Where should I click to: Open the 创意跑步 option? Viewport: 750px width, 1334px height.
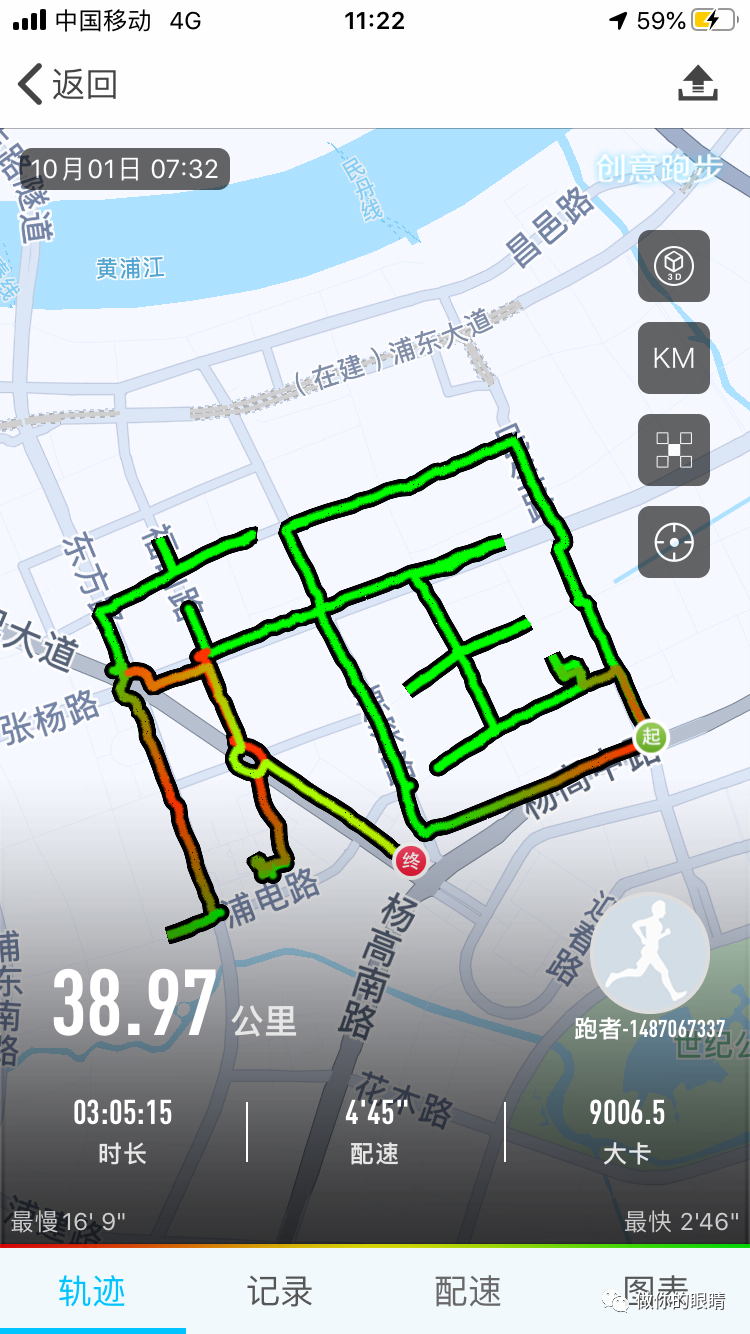pyautogui.click(x=659, y=168)
